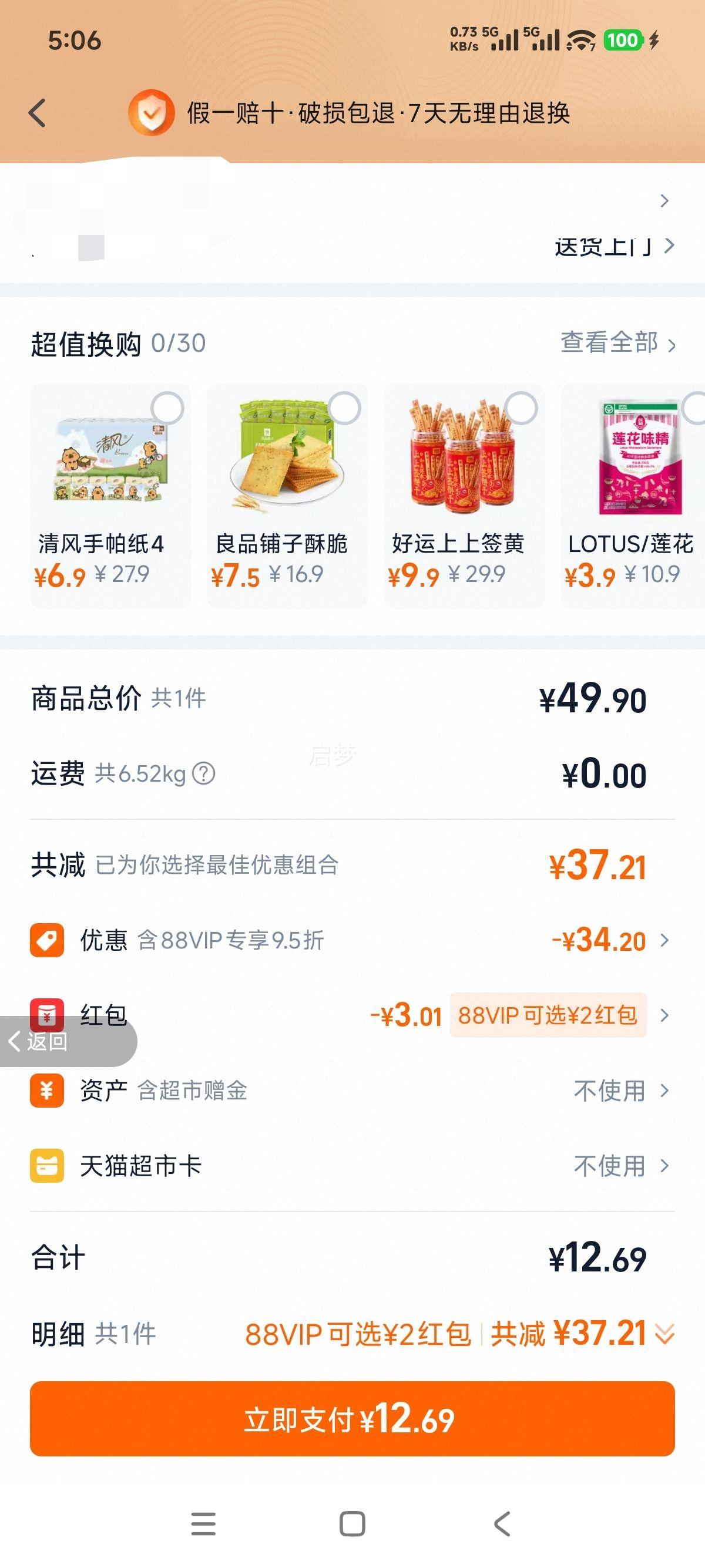
Task: Click the orange security shield badge
Action: 152,113
